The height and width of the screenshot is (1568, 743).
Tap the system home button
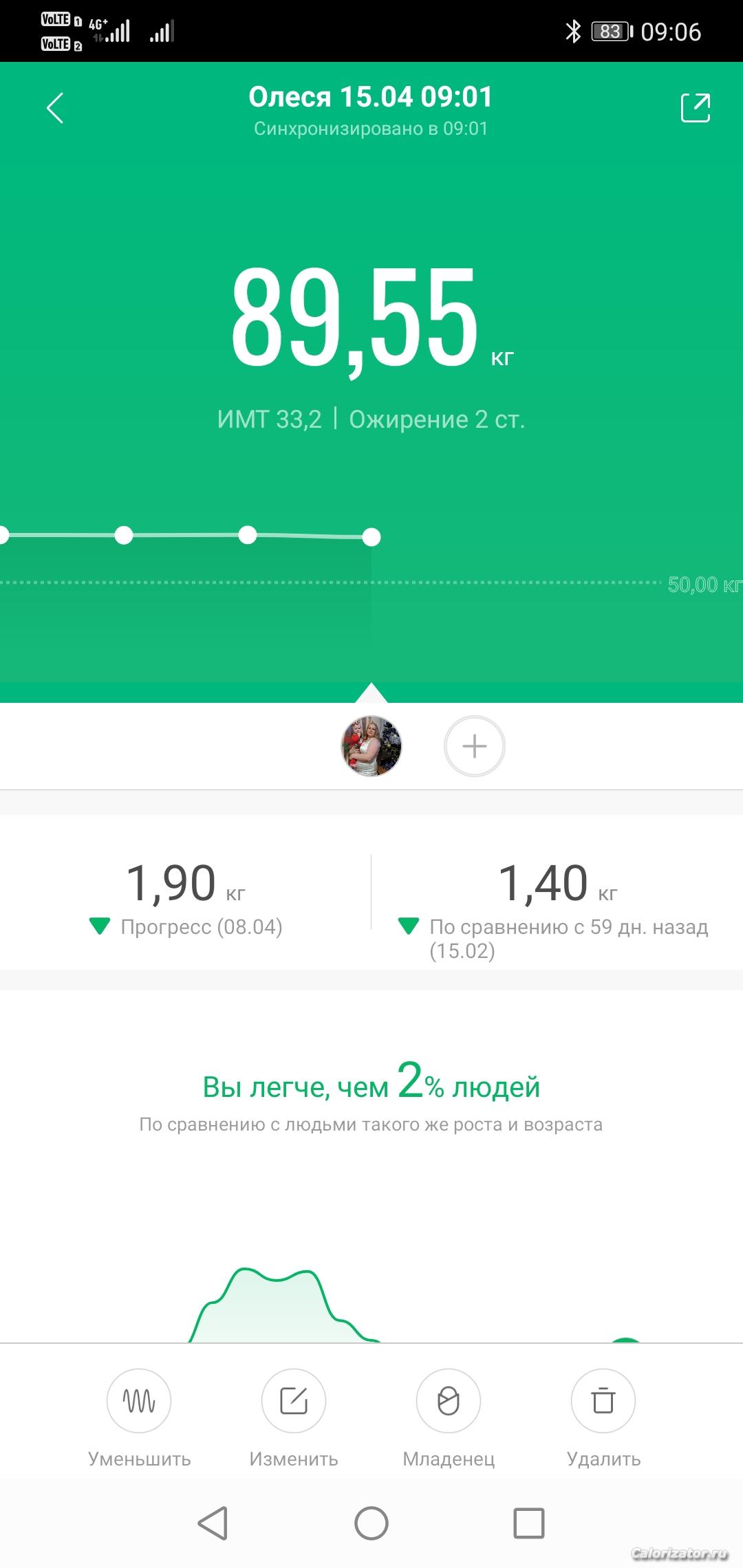coord(371,1523)
